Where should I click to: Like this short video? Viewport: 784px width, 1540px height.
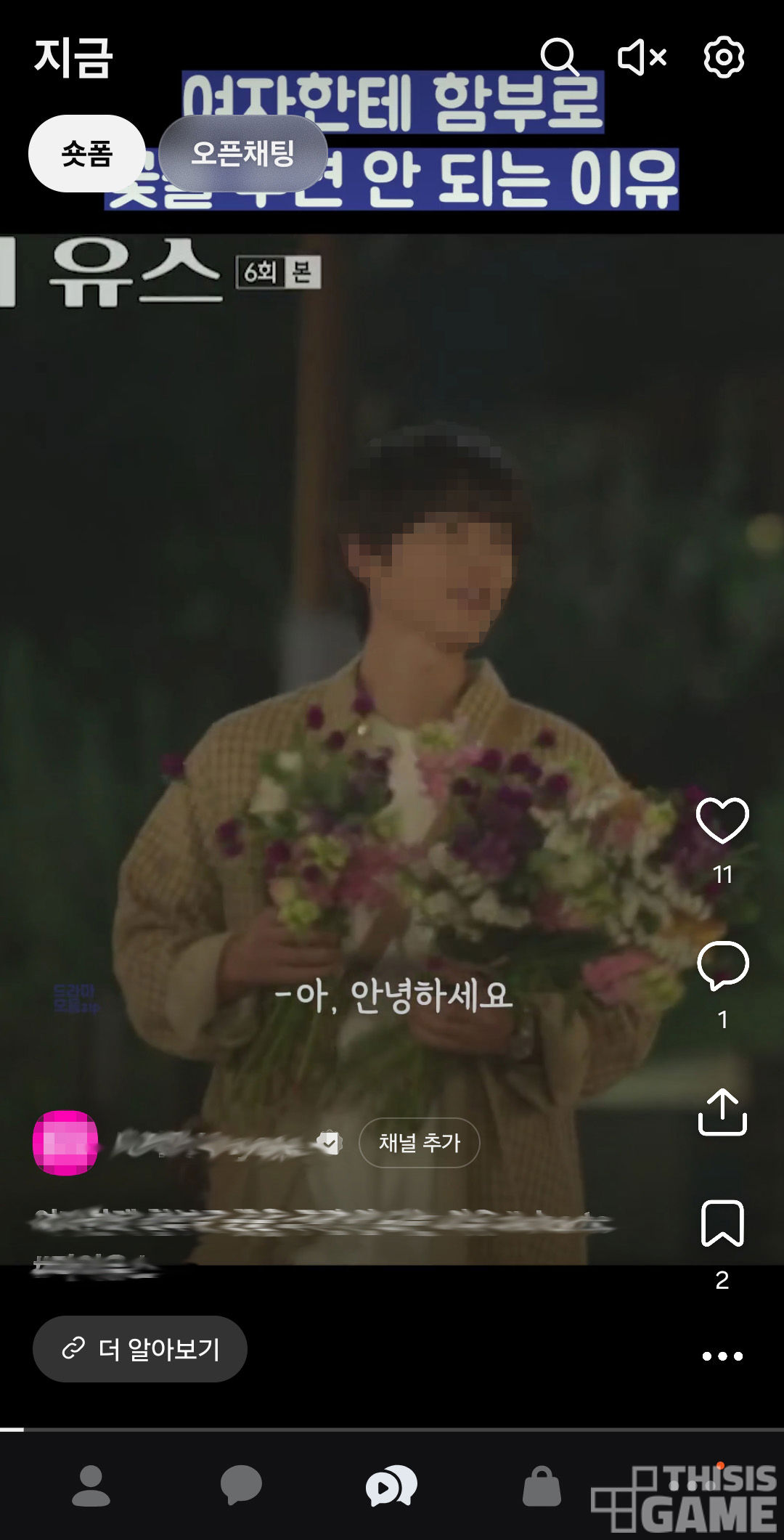tap(722, 820)
